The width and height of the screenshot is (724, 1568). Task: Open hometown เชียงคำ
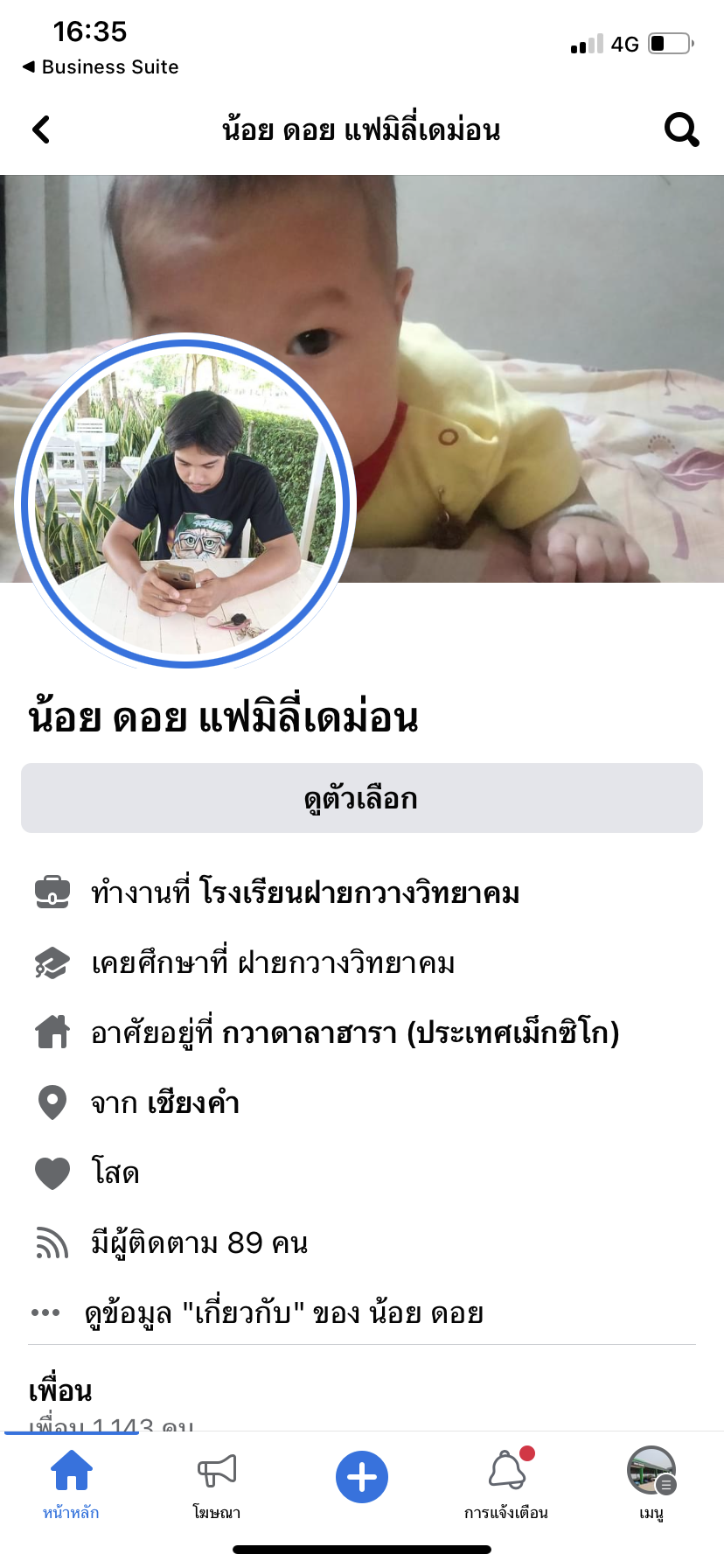point(192,1102)
